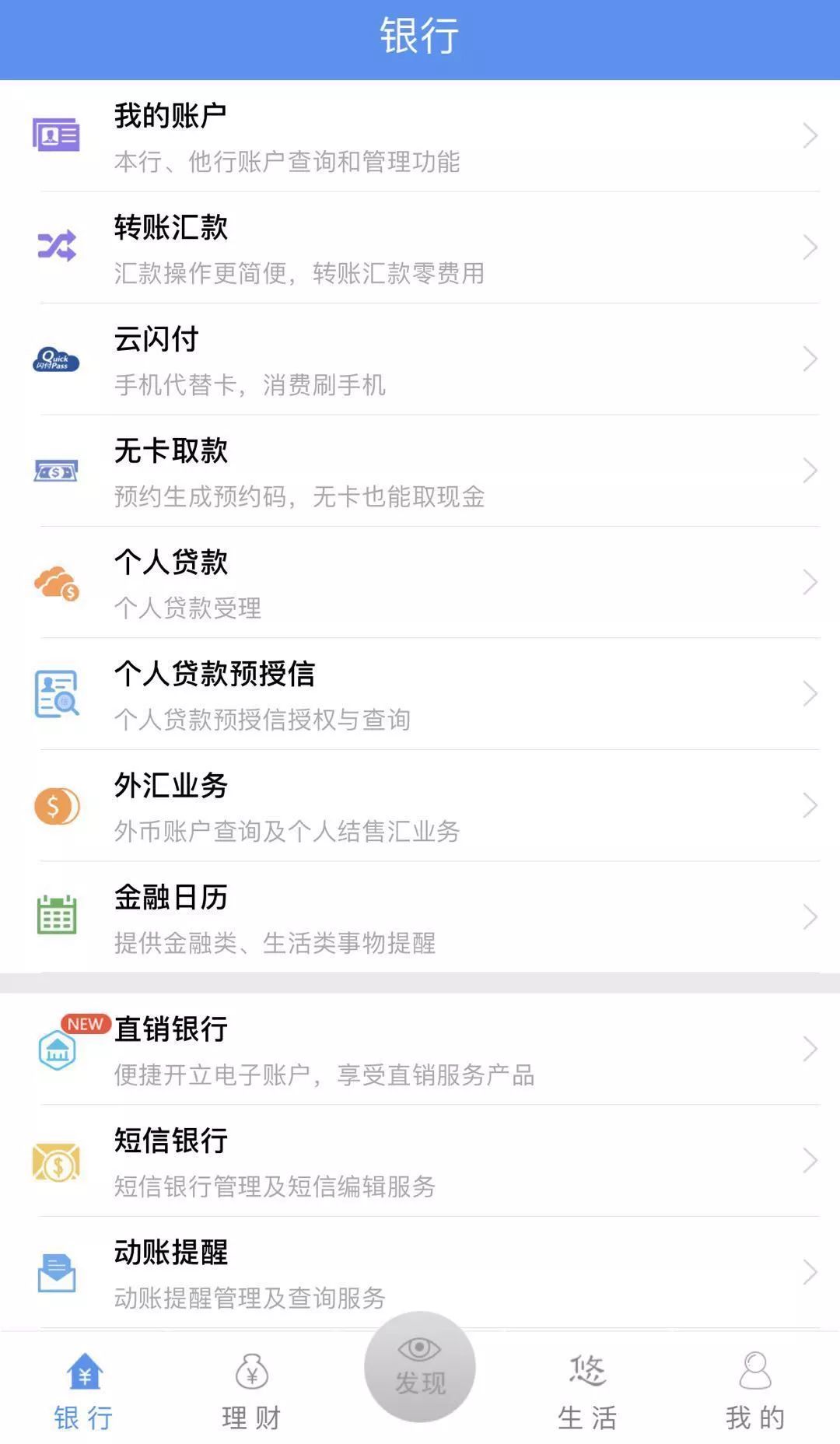Select the 转账汇款 transfer arrows icon

(x=56, y=246)
